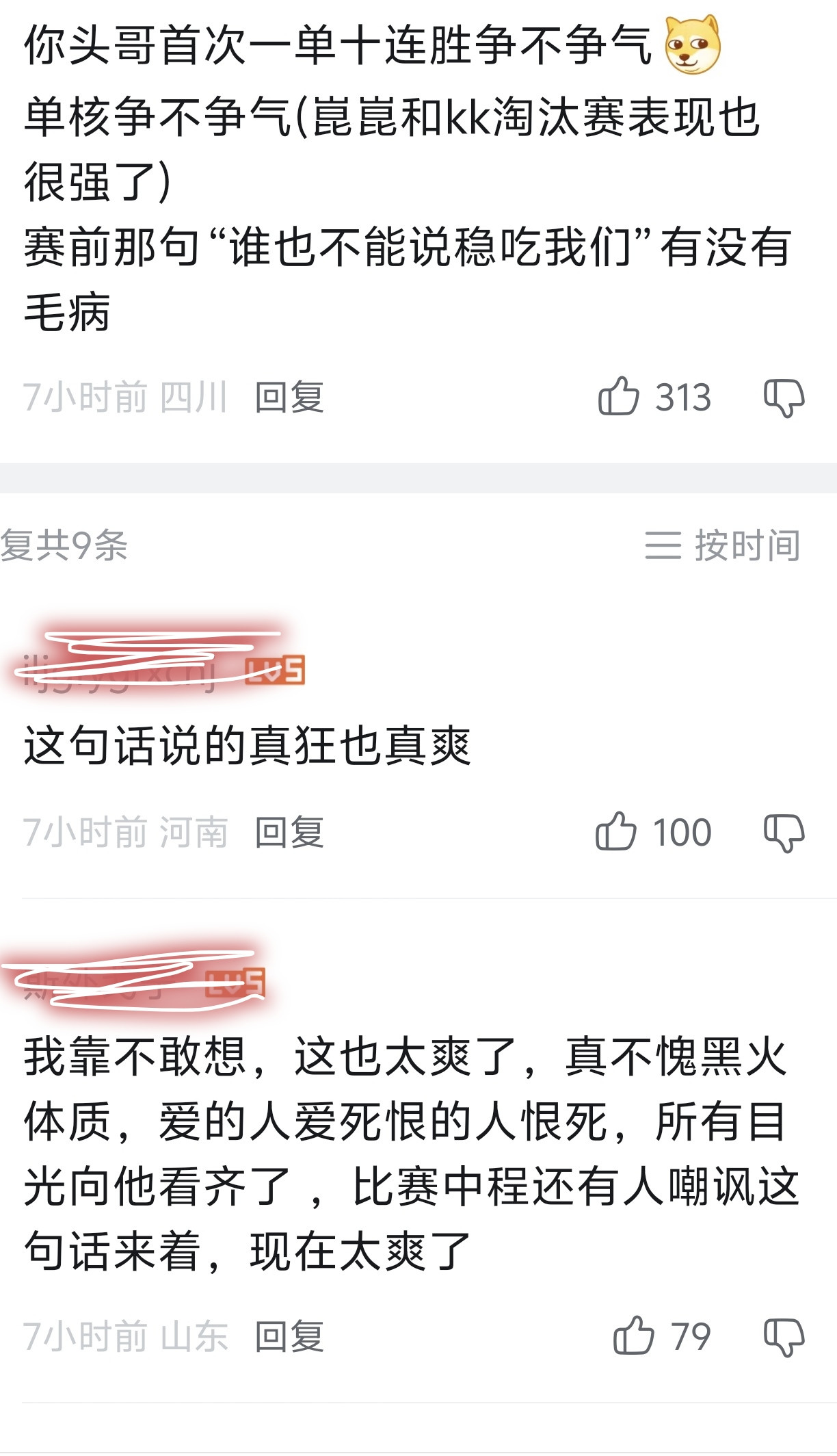Dislike the main comment from 四川
The image size is (837, 1456).
784,398
